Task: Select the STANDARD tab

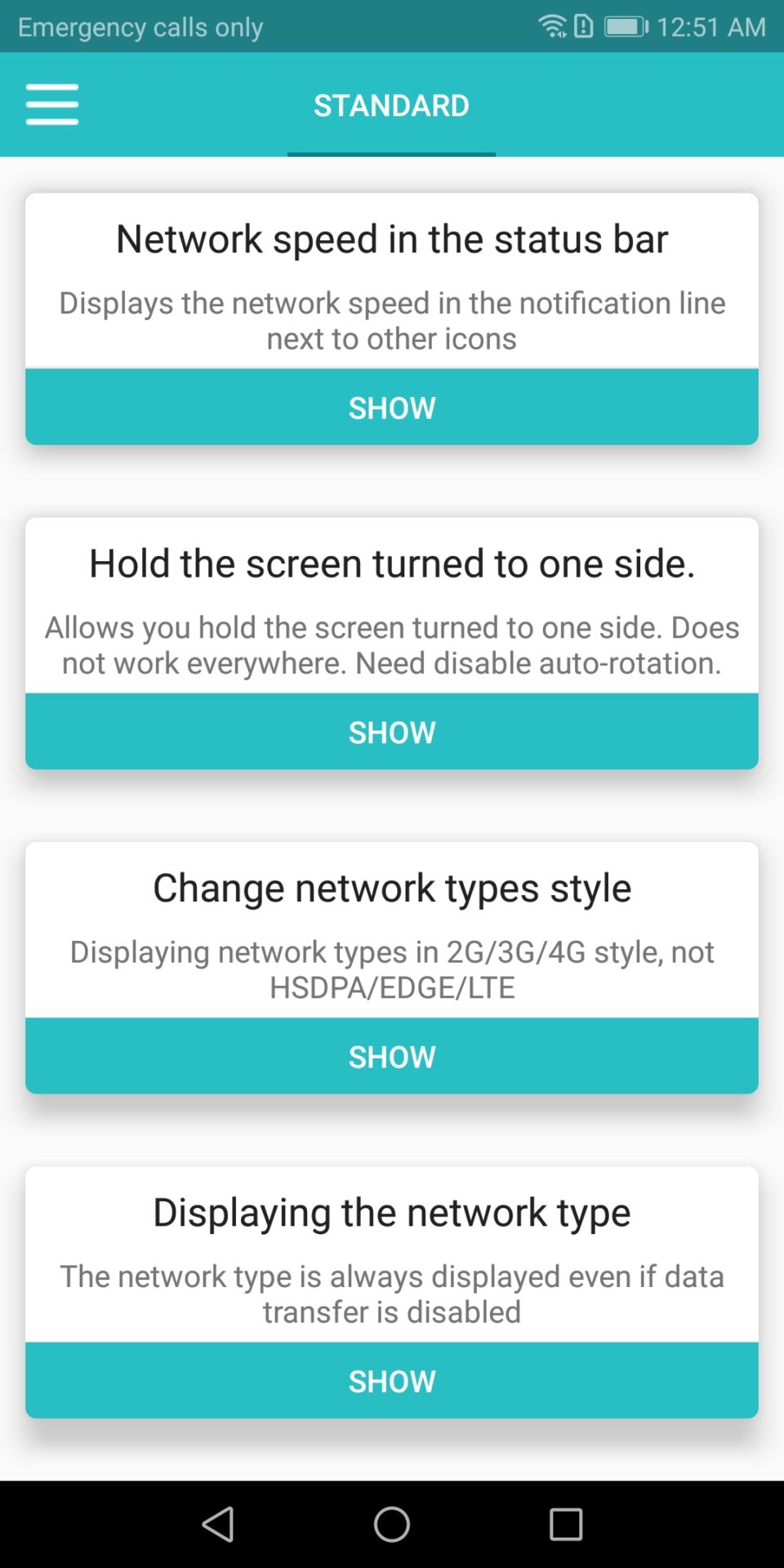Action: point(391,105)
